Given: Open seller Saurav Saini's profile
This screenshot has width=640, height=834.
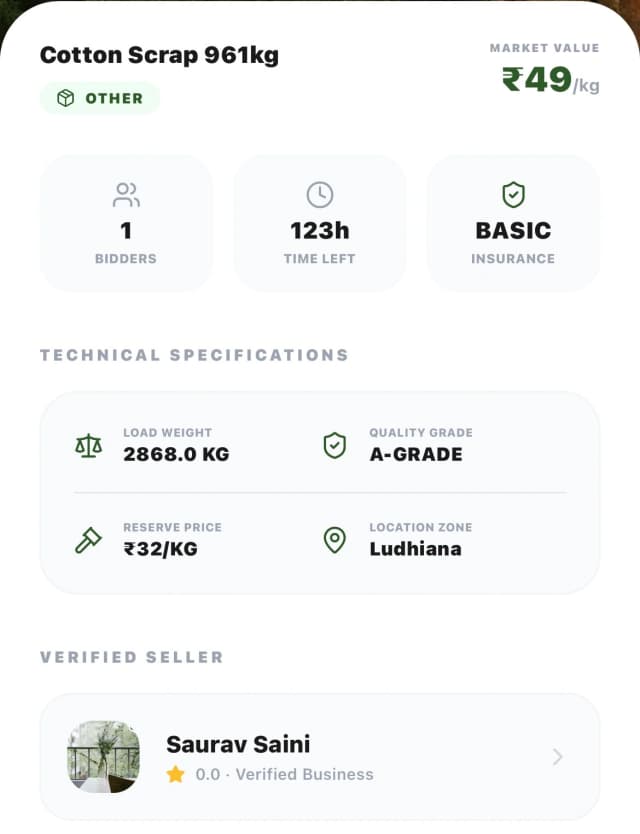Looking at the screenshot, I should (x=320, y=757).
